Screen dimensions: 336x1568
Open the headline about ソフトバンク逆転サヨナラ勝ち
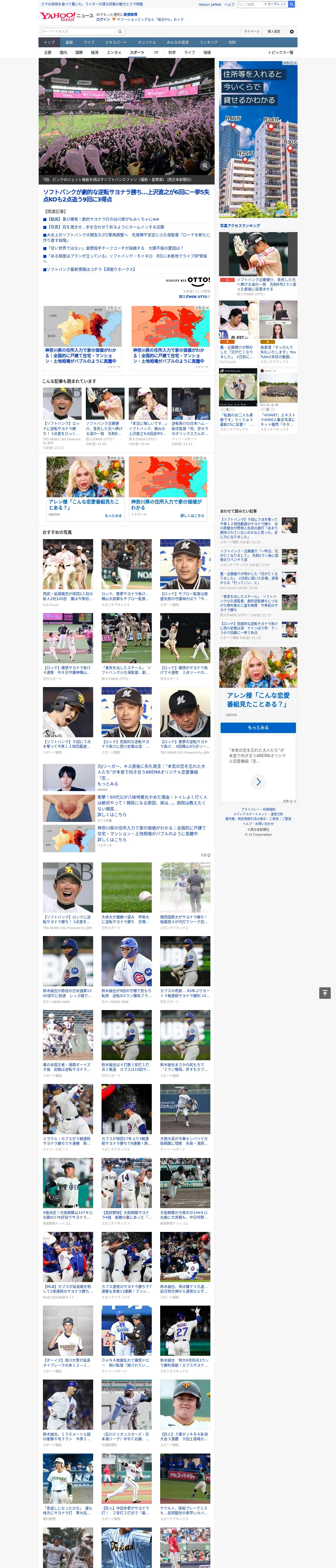126,195
